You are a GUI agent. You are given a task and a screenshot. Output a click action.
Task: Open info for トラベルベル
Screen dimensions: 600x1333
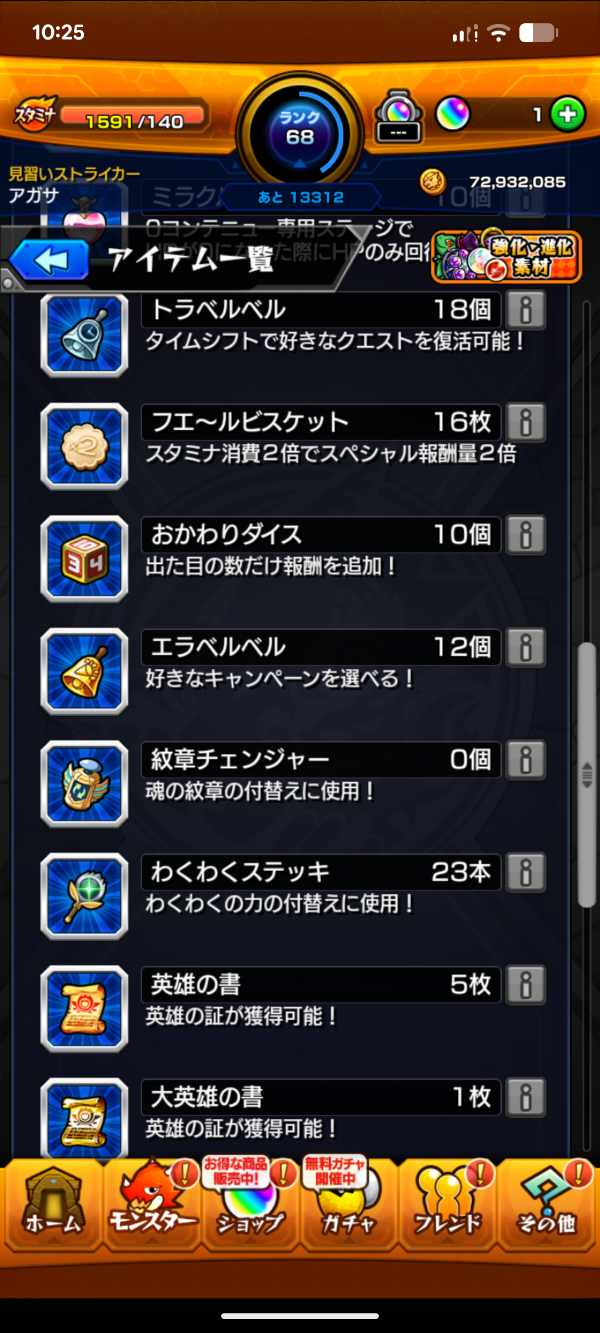[526, 310]
